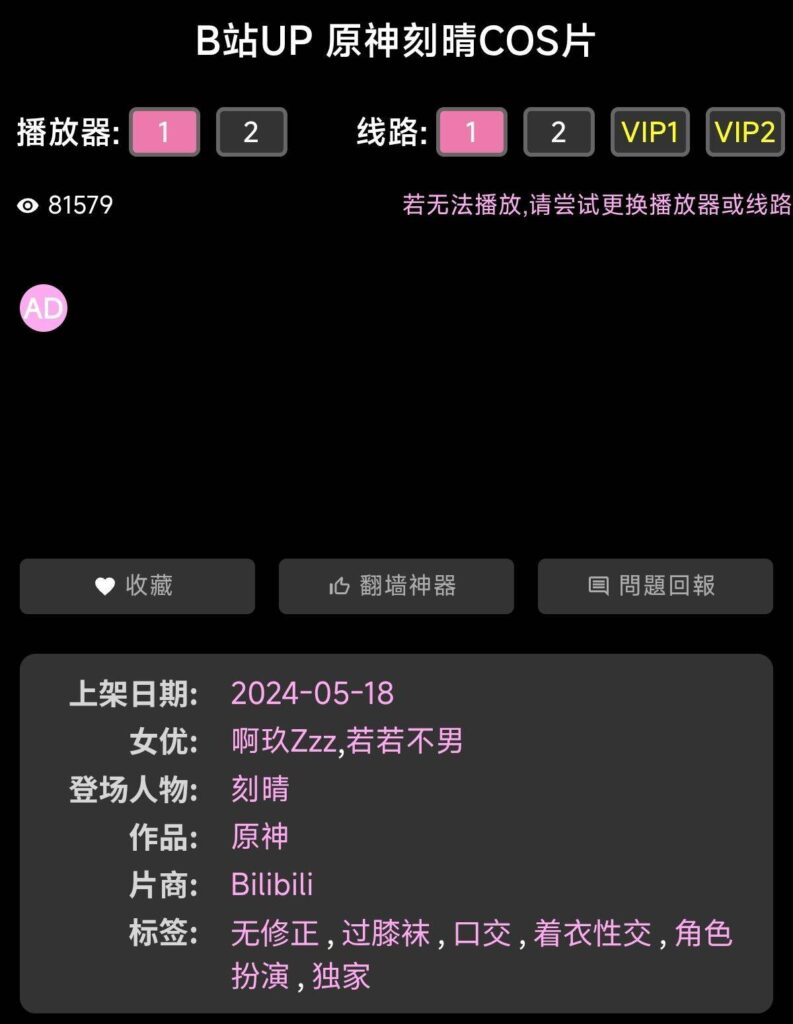Open the 原神 work link
Image resolution: width=793 pixels, height=1024 pixels.
[x=260, y=837]
